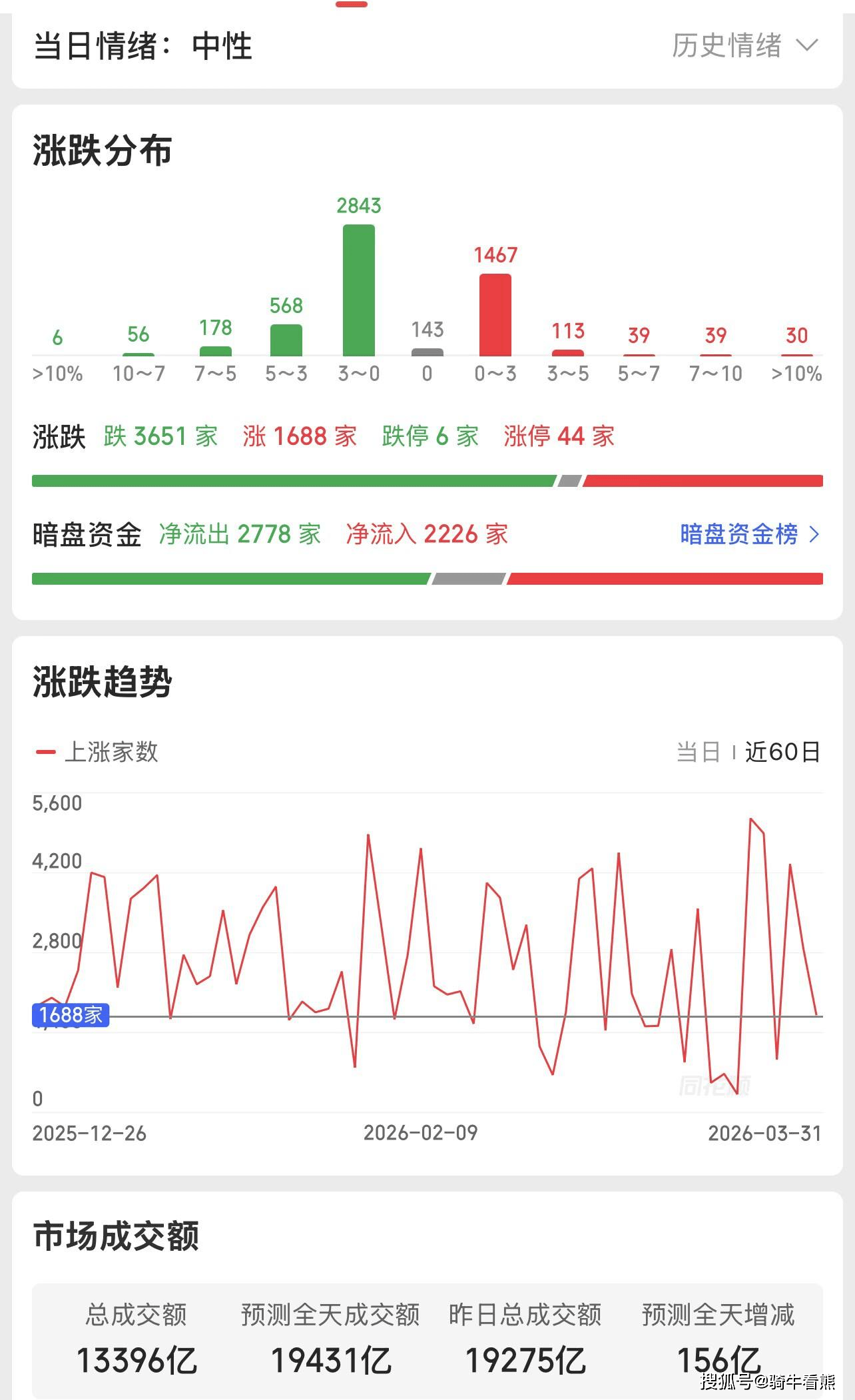Switch the trend chart to 当日

698,752
